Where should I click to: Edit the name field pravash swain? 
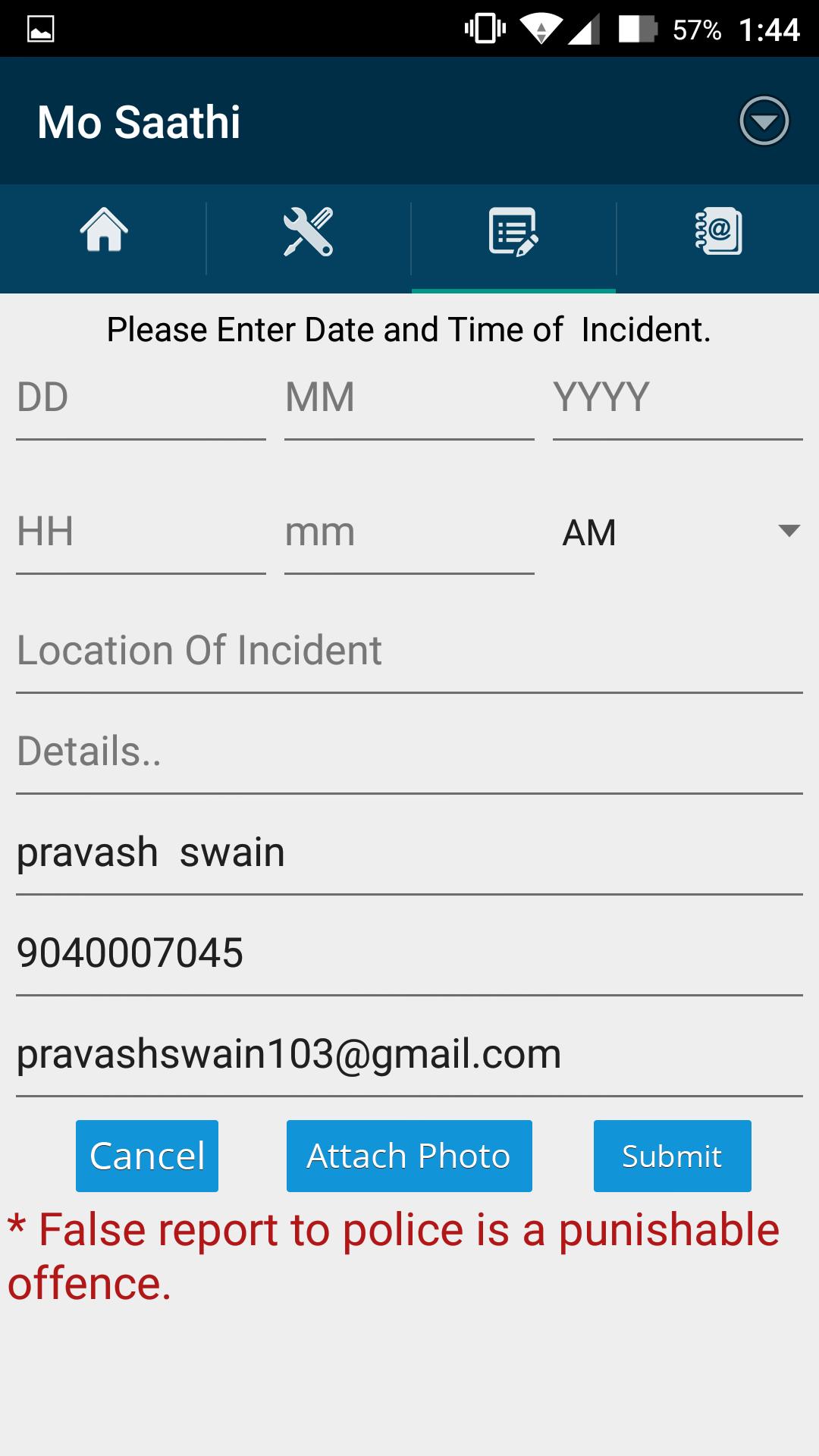pos(409,854)
